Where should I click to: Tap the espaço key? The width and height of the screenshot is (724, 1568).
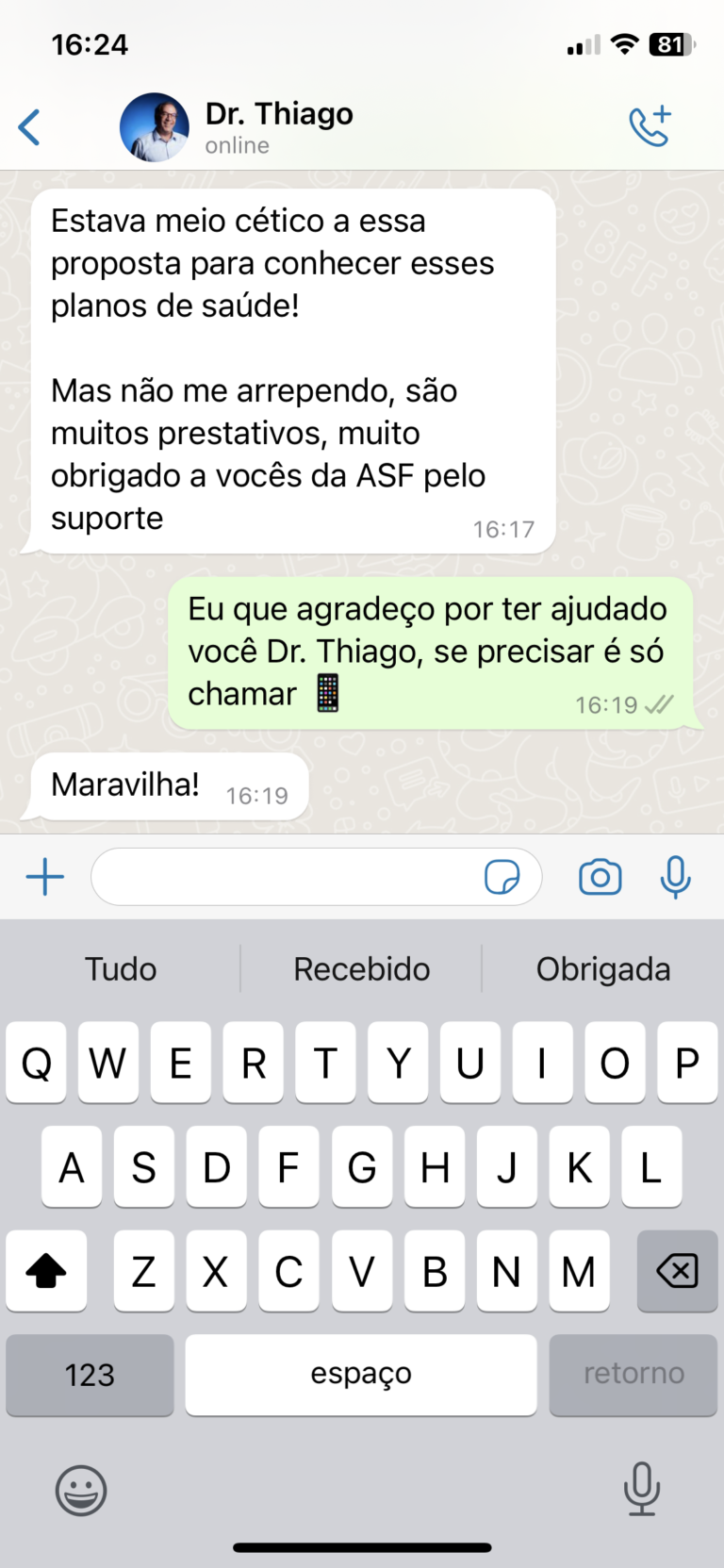click(361, 1375)
